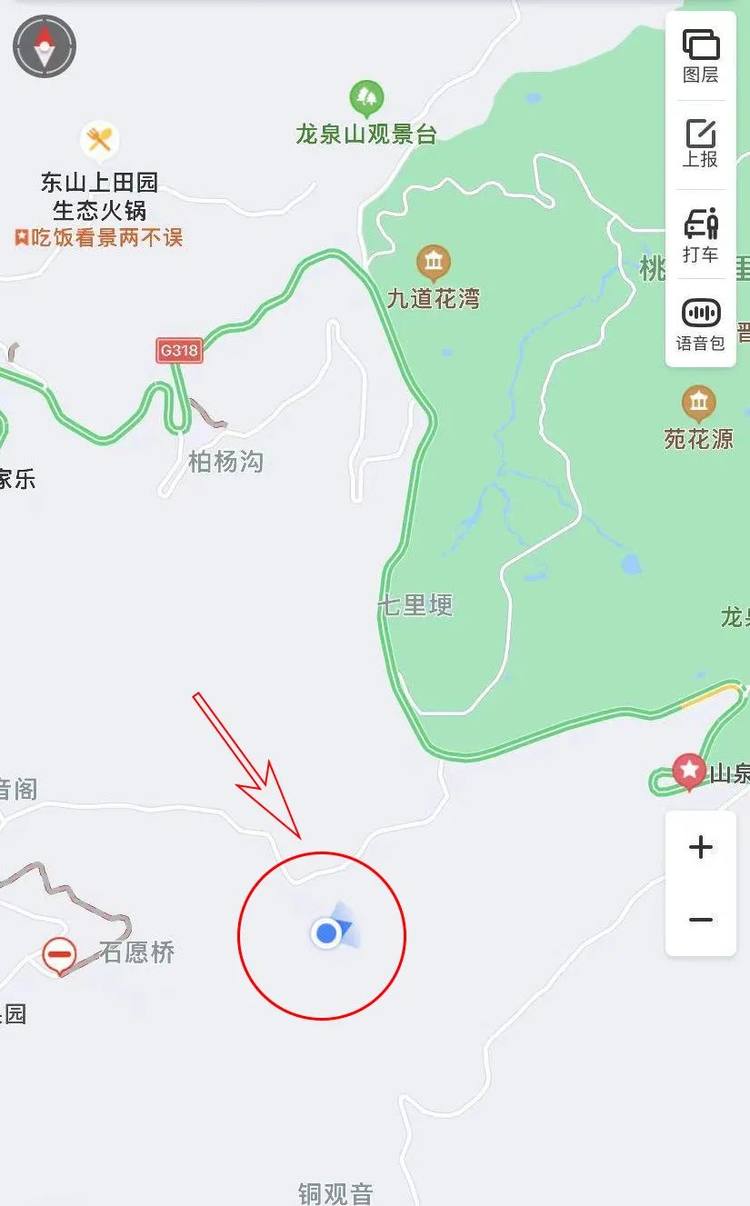Zoom out with the minus button

pyautogui.click(x=701, y=920)
